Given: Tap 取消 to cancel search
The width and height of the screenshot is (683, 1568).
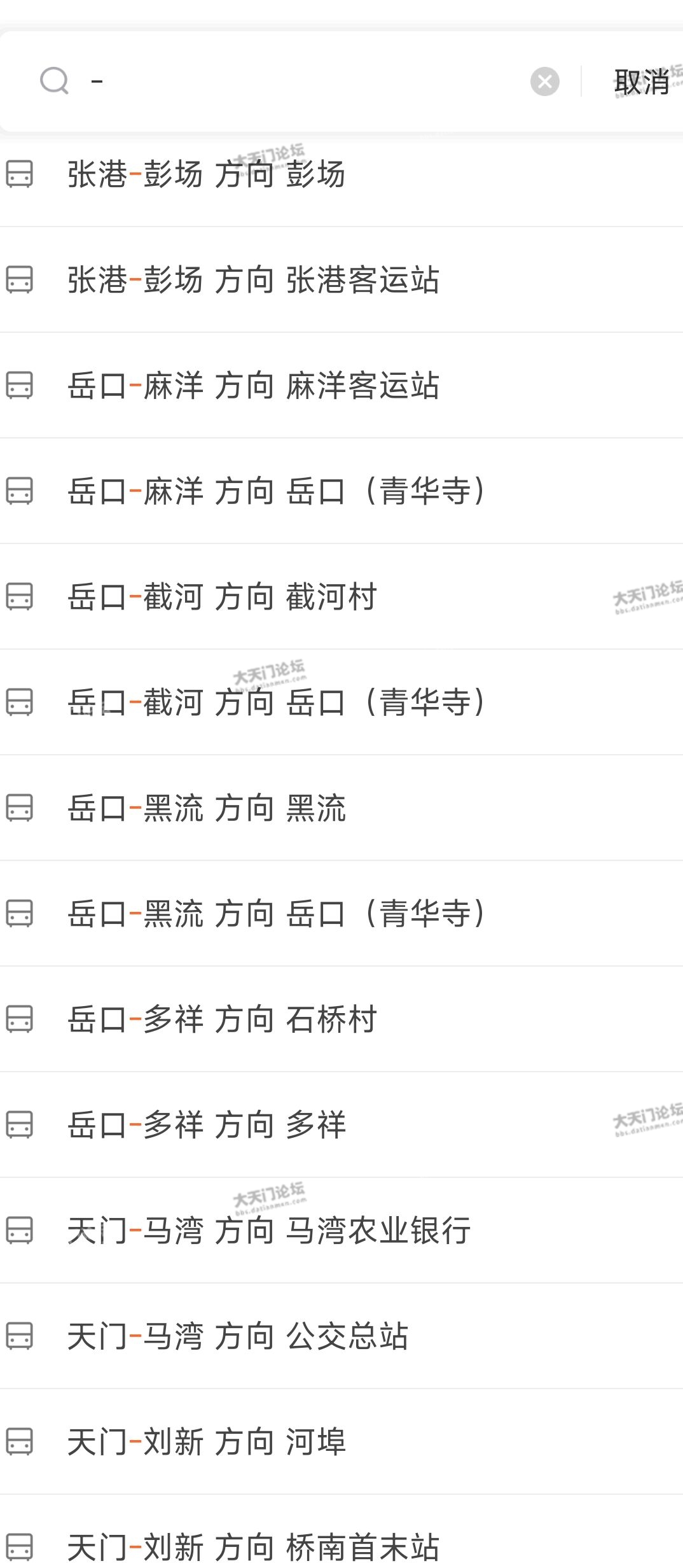Looking at the screenshot, I should 641,82.
